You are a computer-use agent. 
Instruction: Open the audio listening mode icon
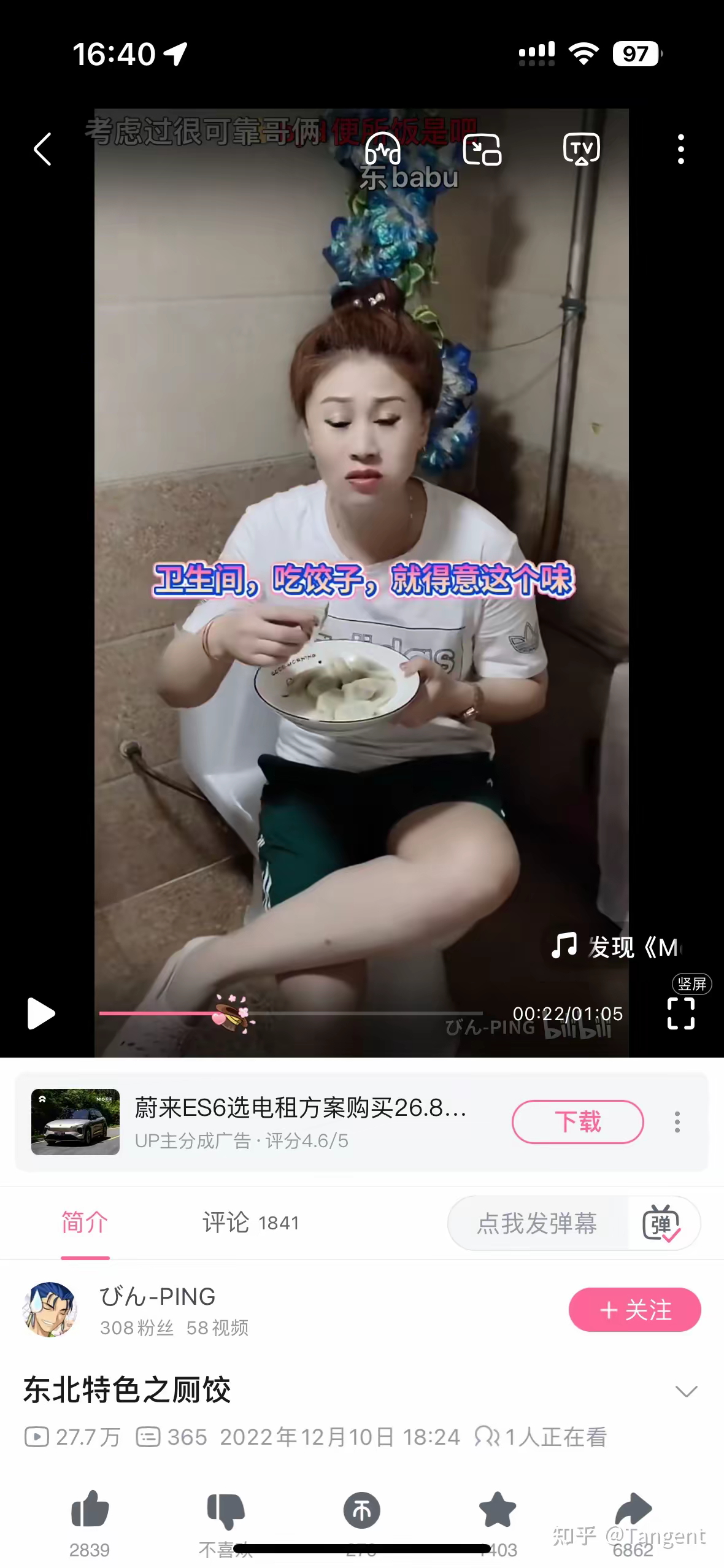click(x=383, y=149)
